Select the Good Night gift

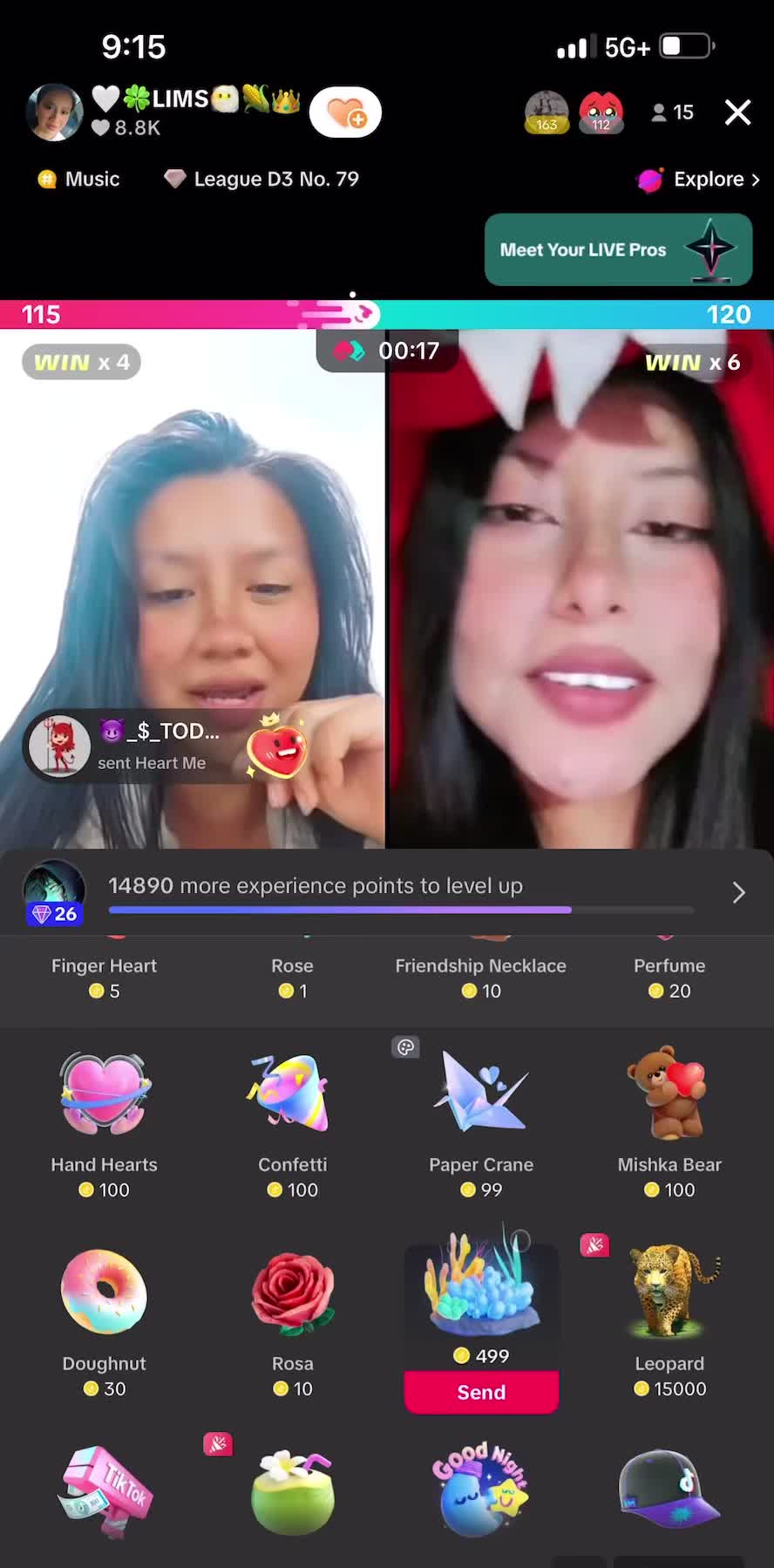pyautogui.click(x=481, y=1490)
